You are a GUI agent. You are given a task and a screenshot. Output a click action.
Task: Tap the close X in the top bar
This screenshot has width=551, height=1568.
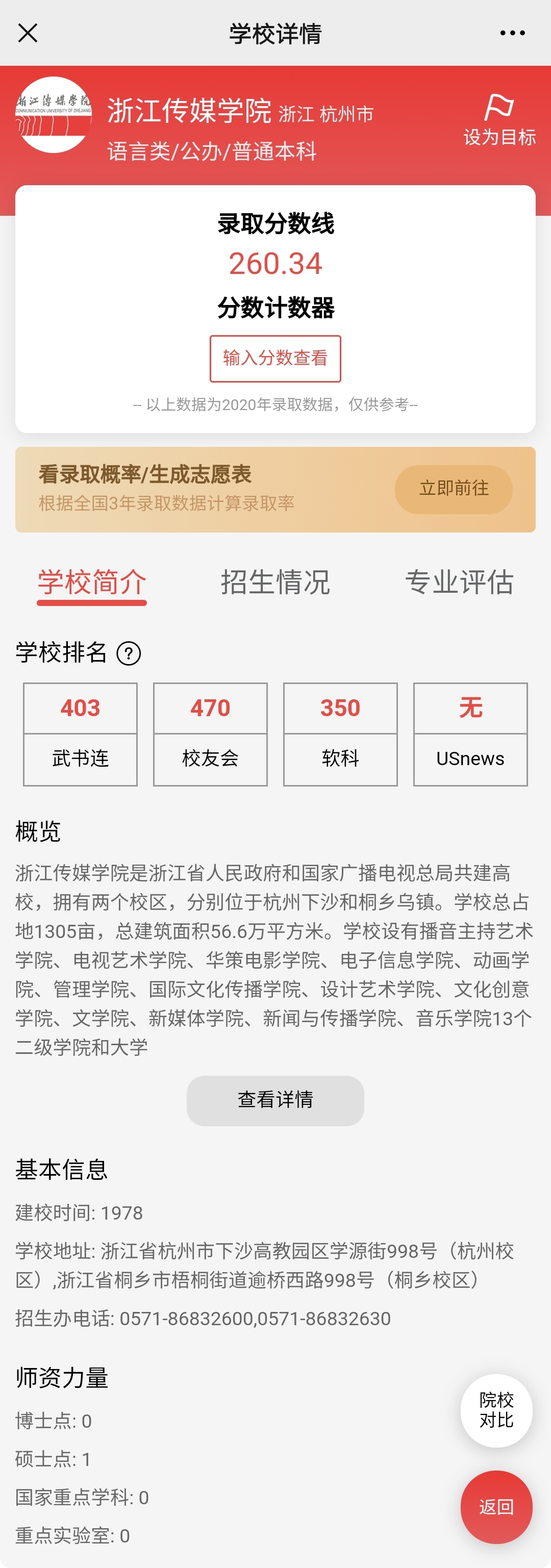click(28, 34)
